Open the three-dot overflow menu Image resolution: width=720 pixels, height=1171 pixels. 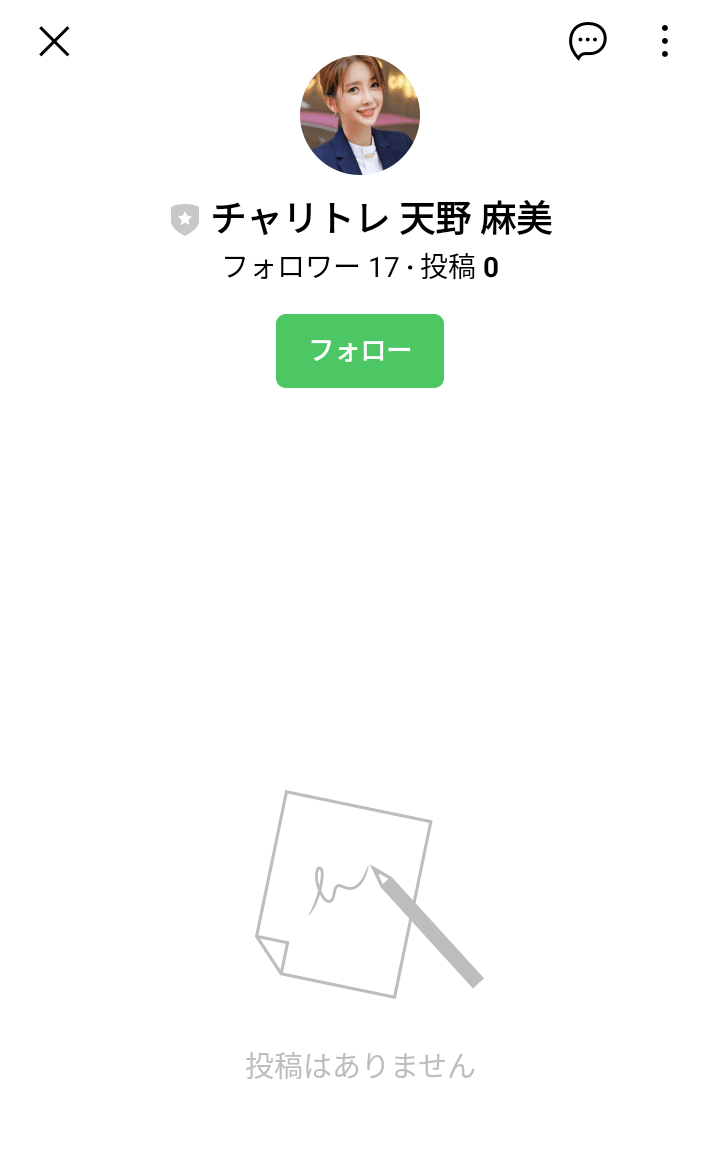(x=664, y=41)
